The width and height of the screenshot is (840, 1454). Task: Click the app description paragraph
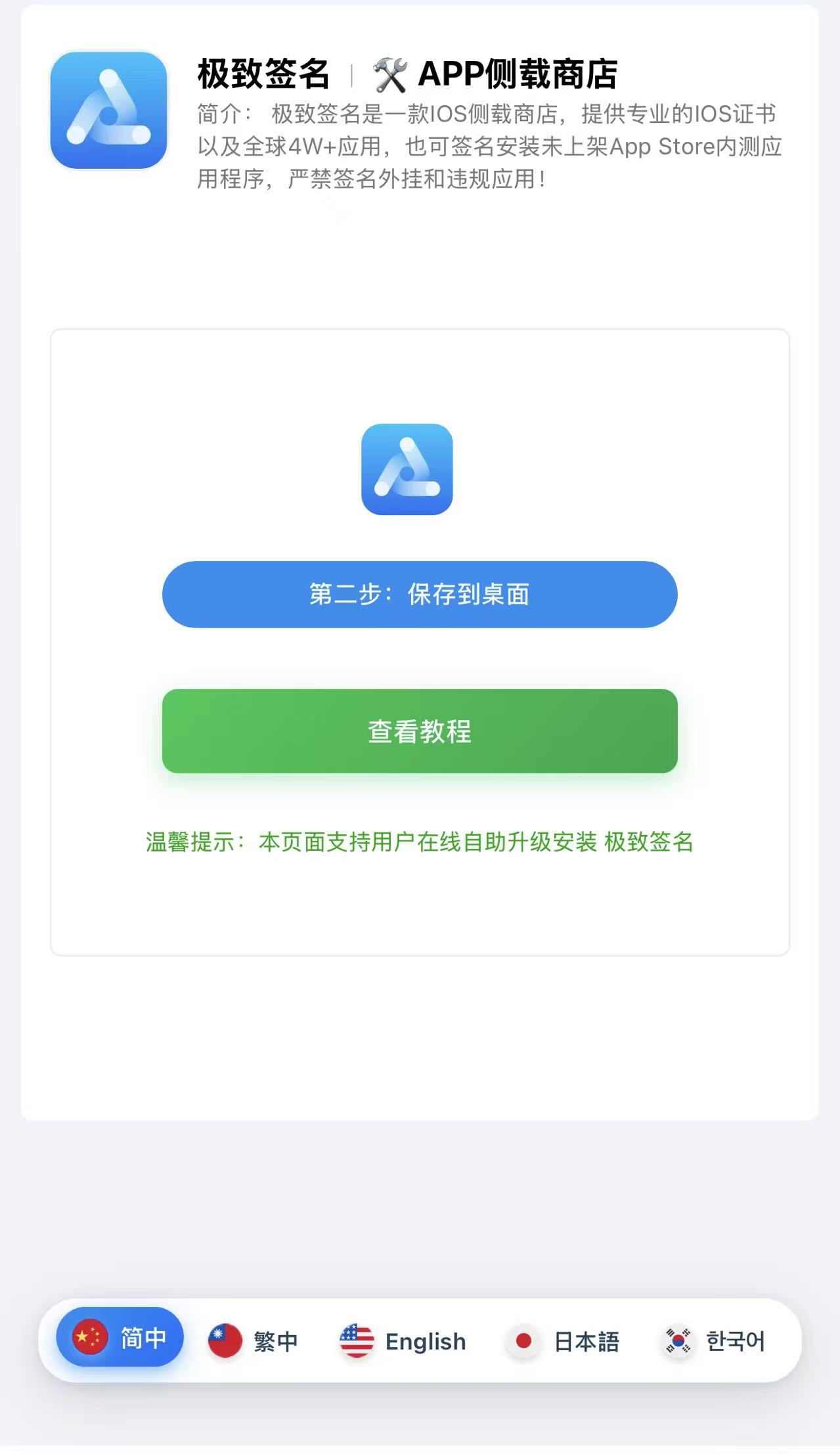point(489,145)
